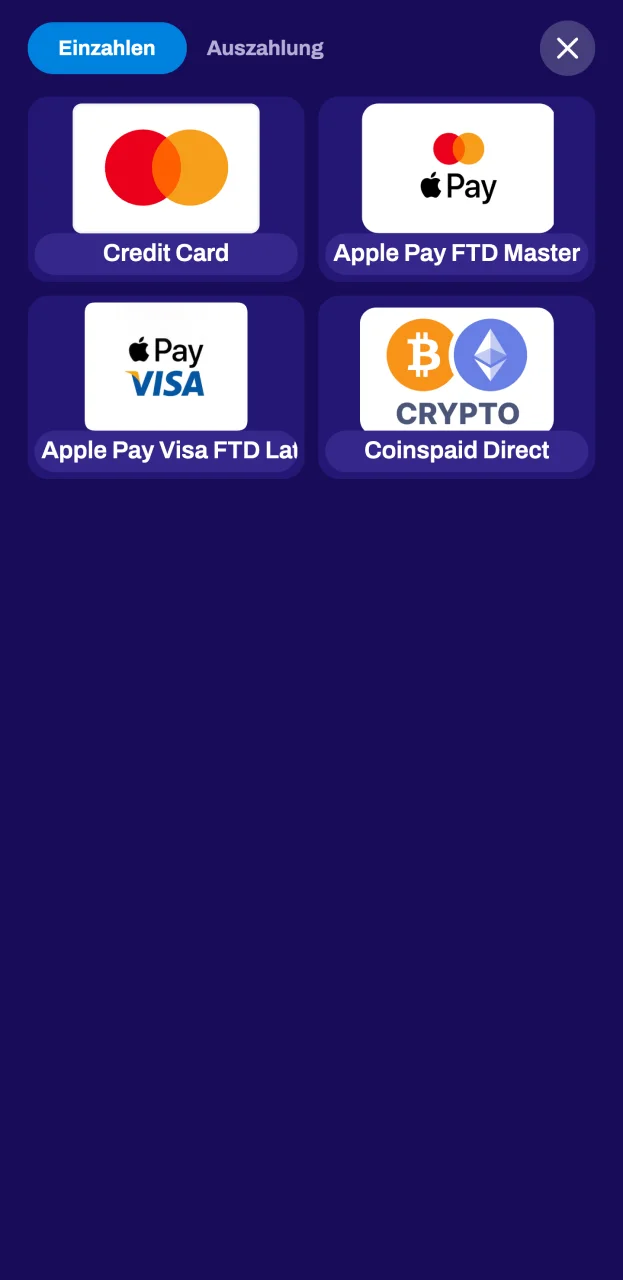Pick Apple Pay Visa FTD method
Viewport: 623px width, 1280px height.
(166, 387)
